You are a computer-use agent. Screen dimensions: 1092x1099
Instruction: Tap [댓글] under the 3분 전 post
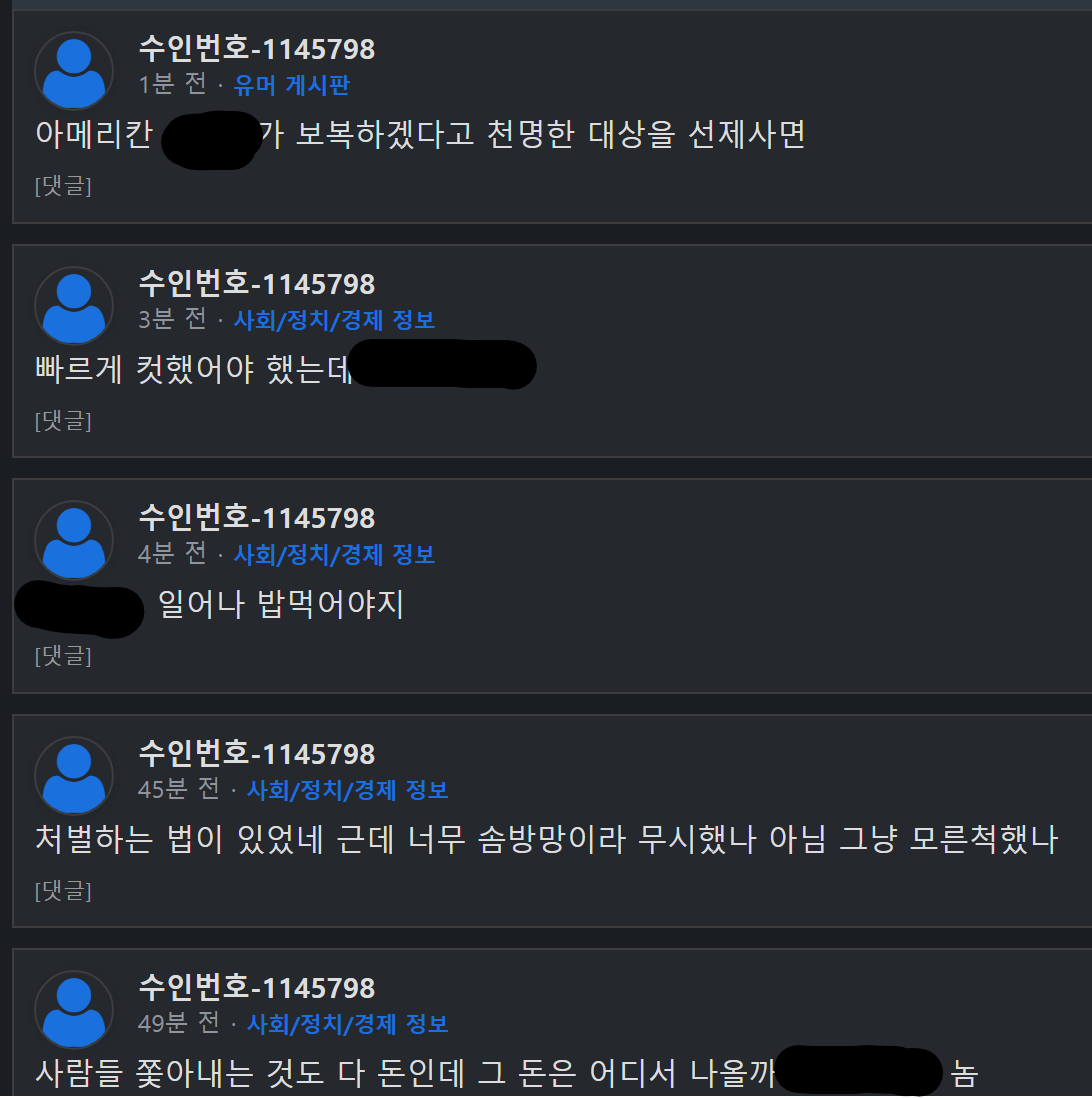tap(63, 421)
